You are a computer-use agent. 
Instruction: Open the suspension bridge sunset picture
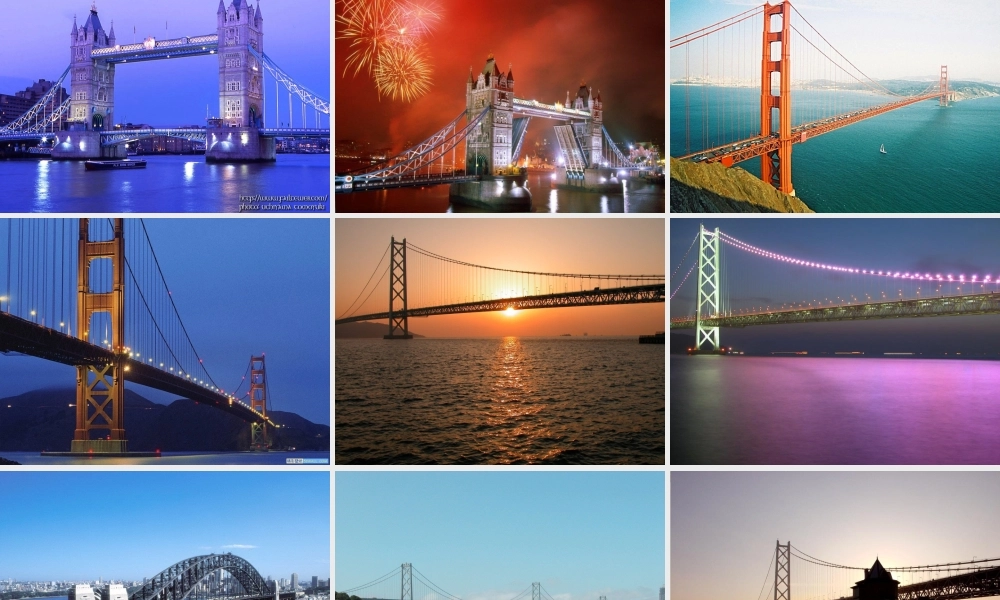(500, 341)
